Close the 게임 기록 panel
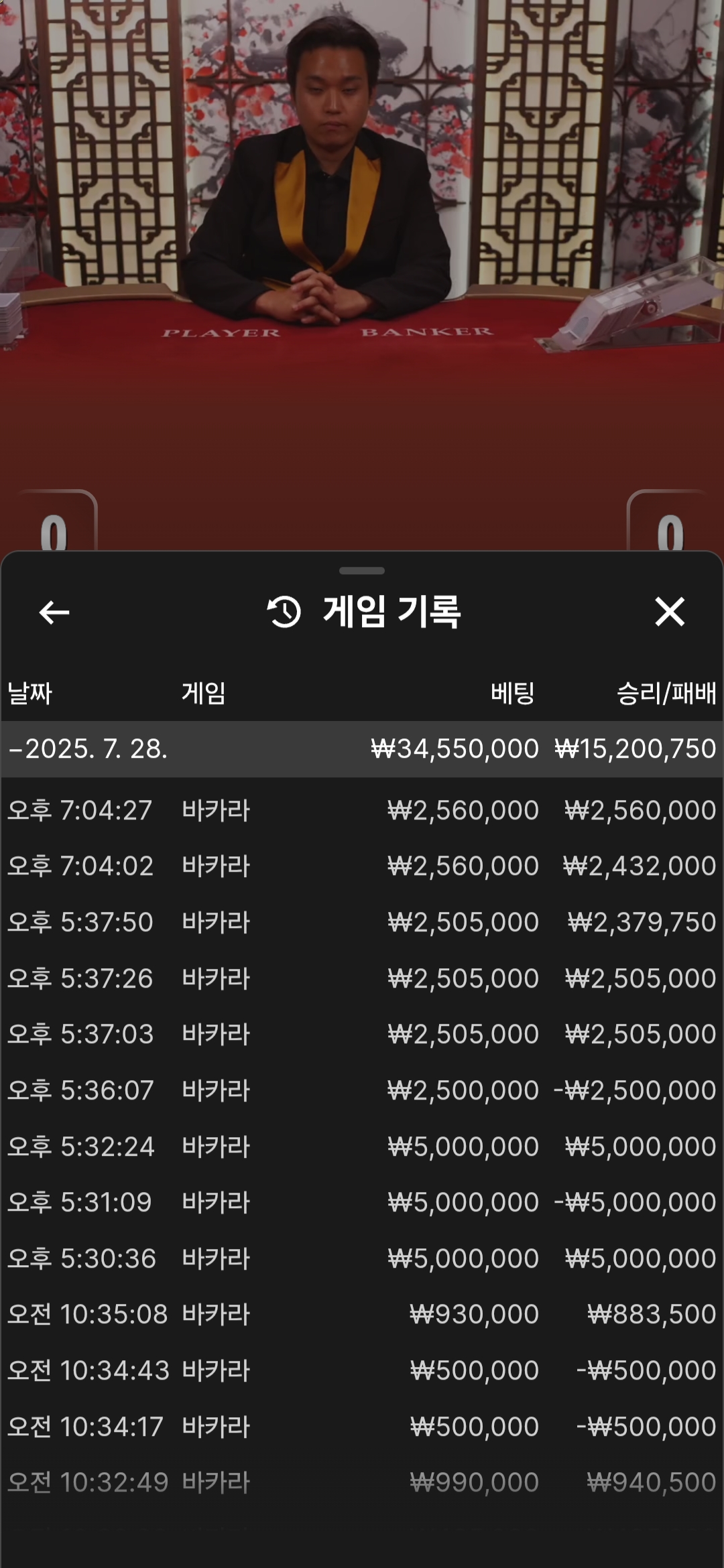Viewport: 724px width, 1568px height. click(x=669, y=612)
